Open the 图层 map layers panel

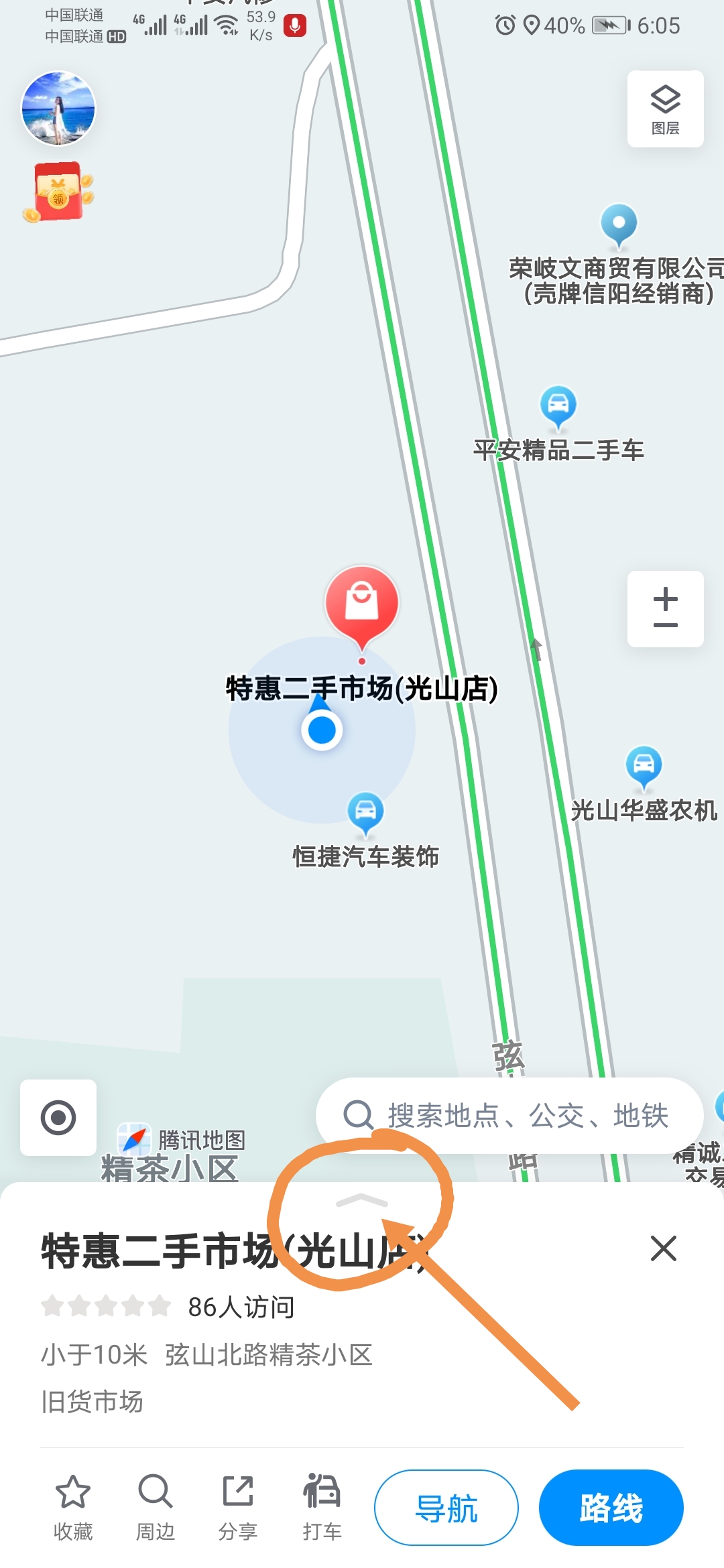(x=665, y=107)
